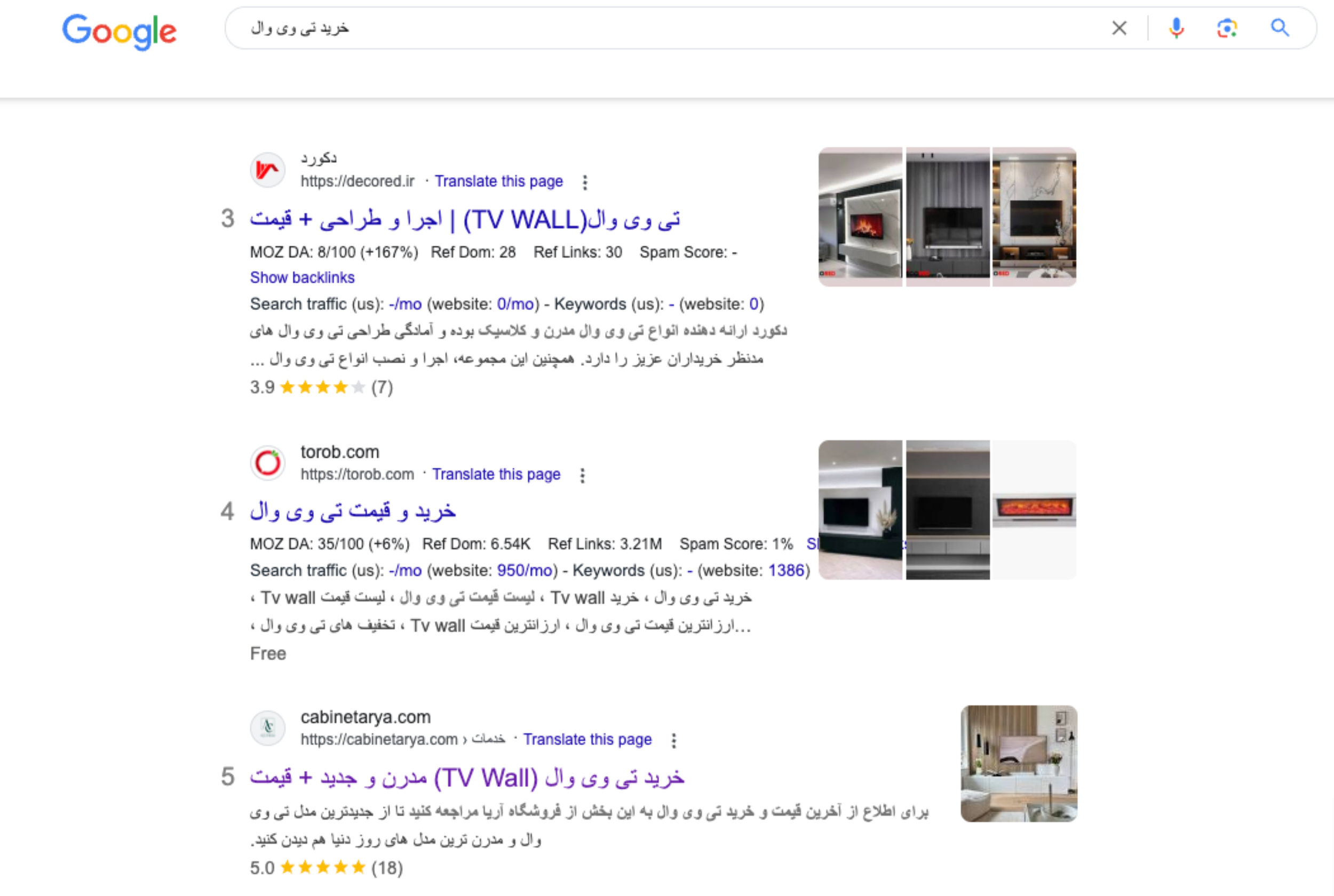This screenshot has width=1334, height=896.
Task: Translate the cabinetarya.com page
Action: (x=587, y=739)
